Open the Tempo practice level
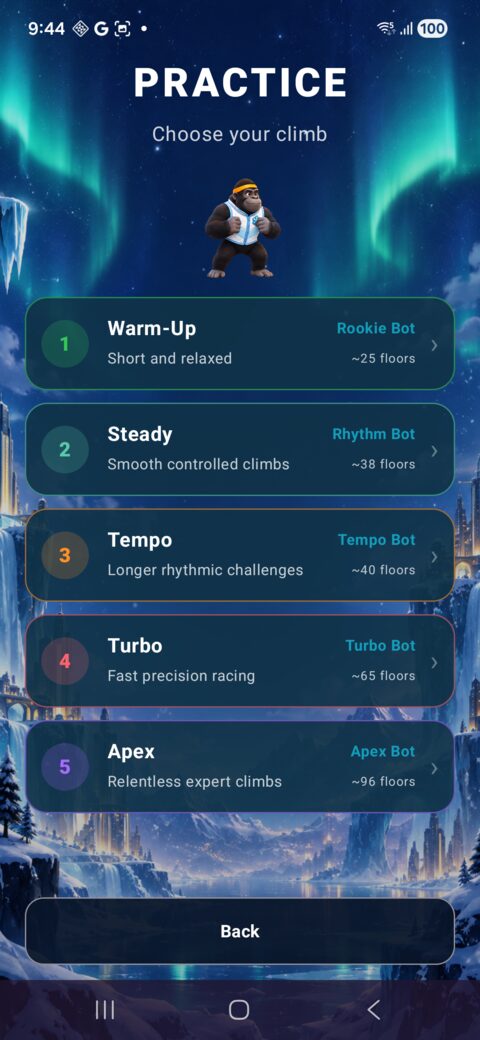The width and height of the screenshot is (480, 1040). [240, 555]
